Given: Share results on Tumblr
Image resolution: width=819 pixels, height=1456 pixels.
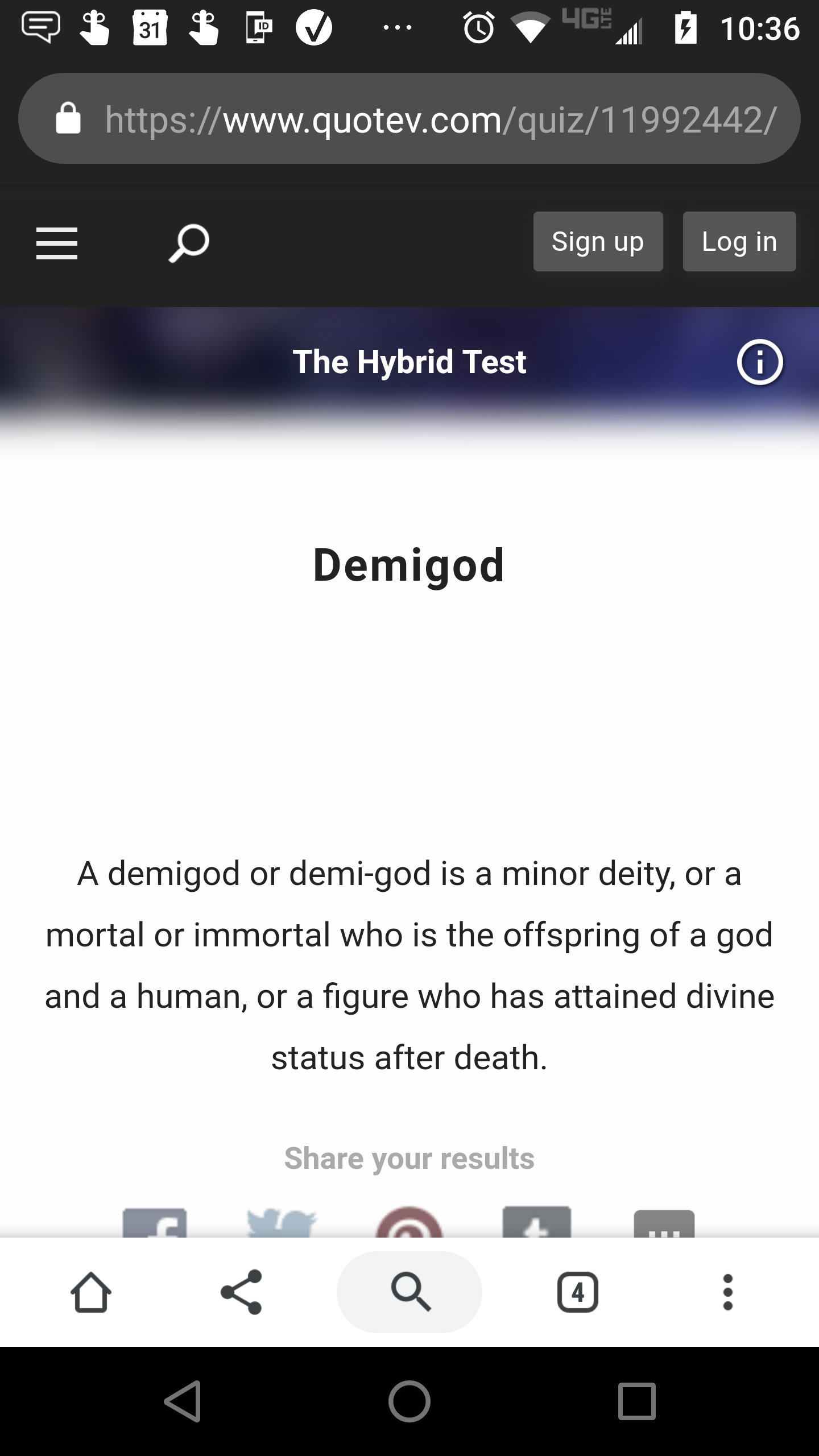Looking at the screenshot, I should (536, 1223).
